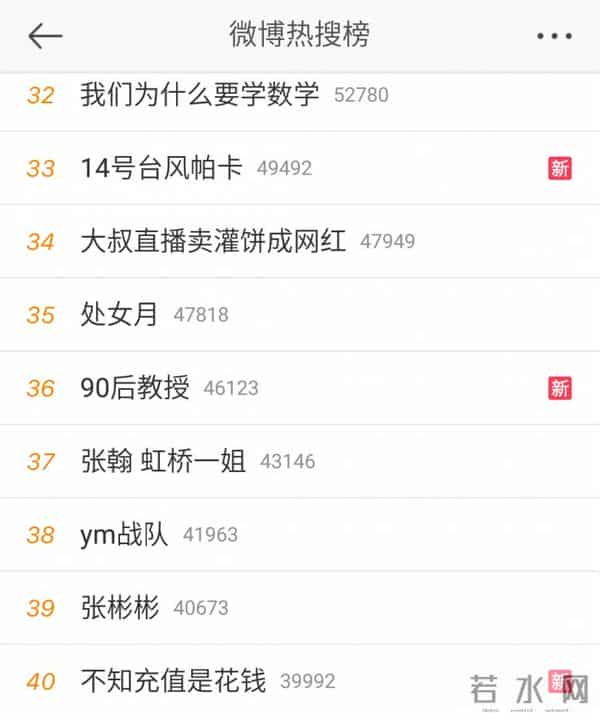Open the three-dot overflow menu

[x=554, y=36]
